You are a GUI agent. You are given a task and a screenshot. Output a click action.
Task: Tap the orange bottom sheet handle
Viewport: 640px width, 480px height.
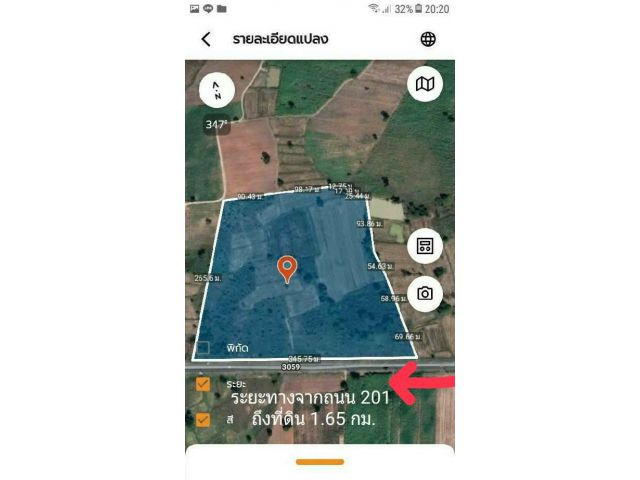coord(320,462)
